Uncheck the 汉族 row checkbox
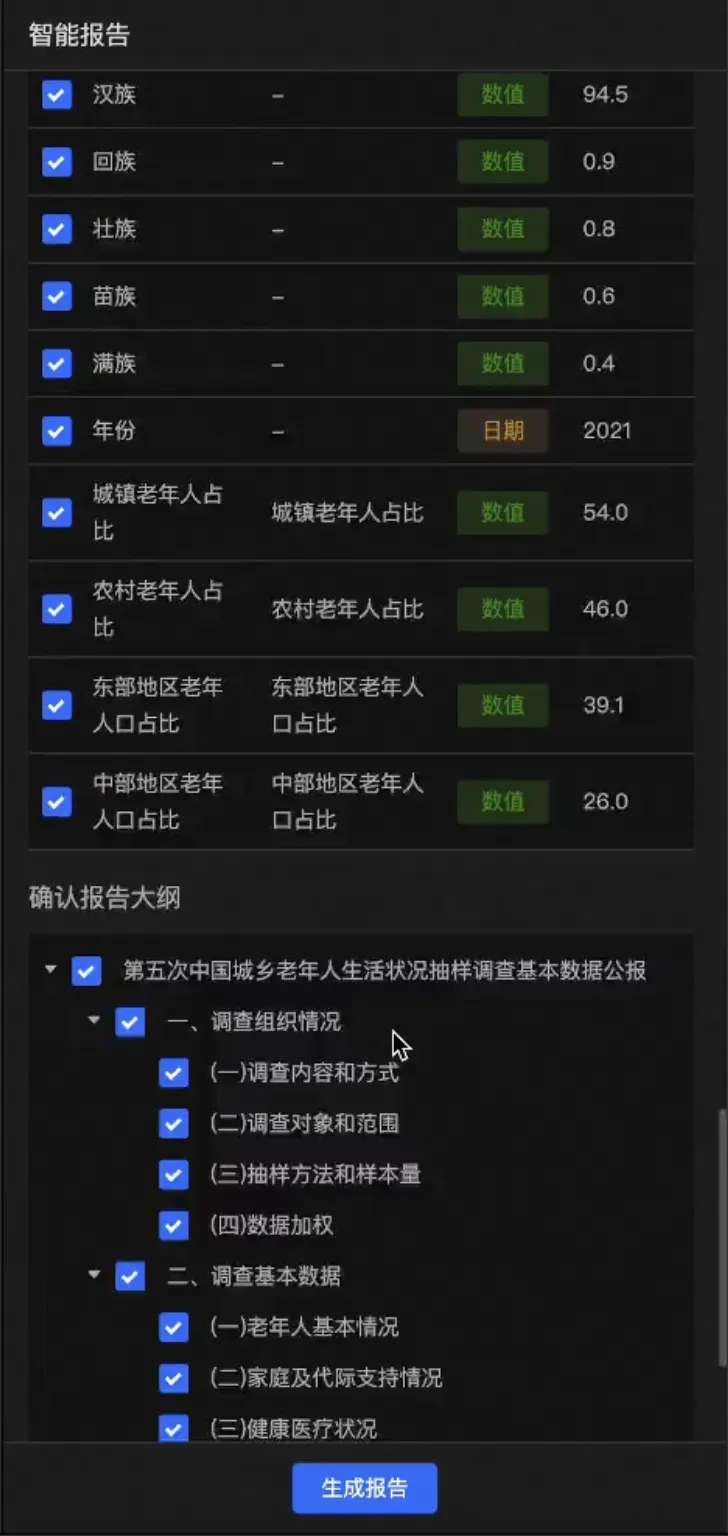The width and height of the screenshot is (728, 1536). pos(57,95)
